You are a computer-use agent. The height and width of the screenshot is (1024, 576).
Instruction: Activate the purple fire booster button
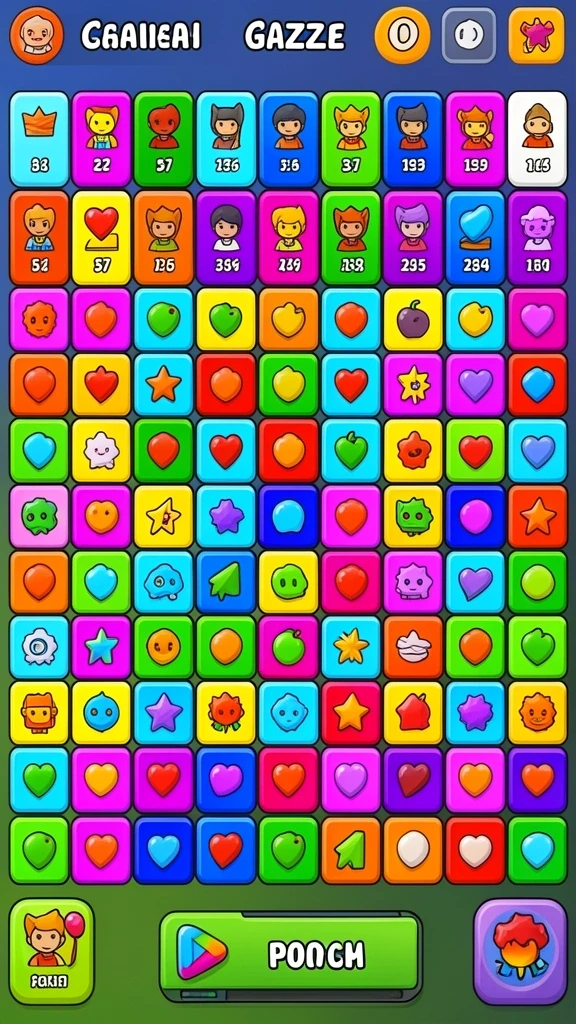pos(520,951)
